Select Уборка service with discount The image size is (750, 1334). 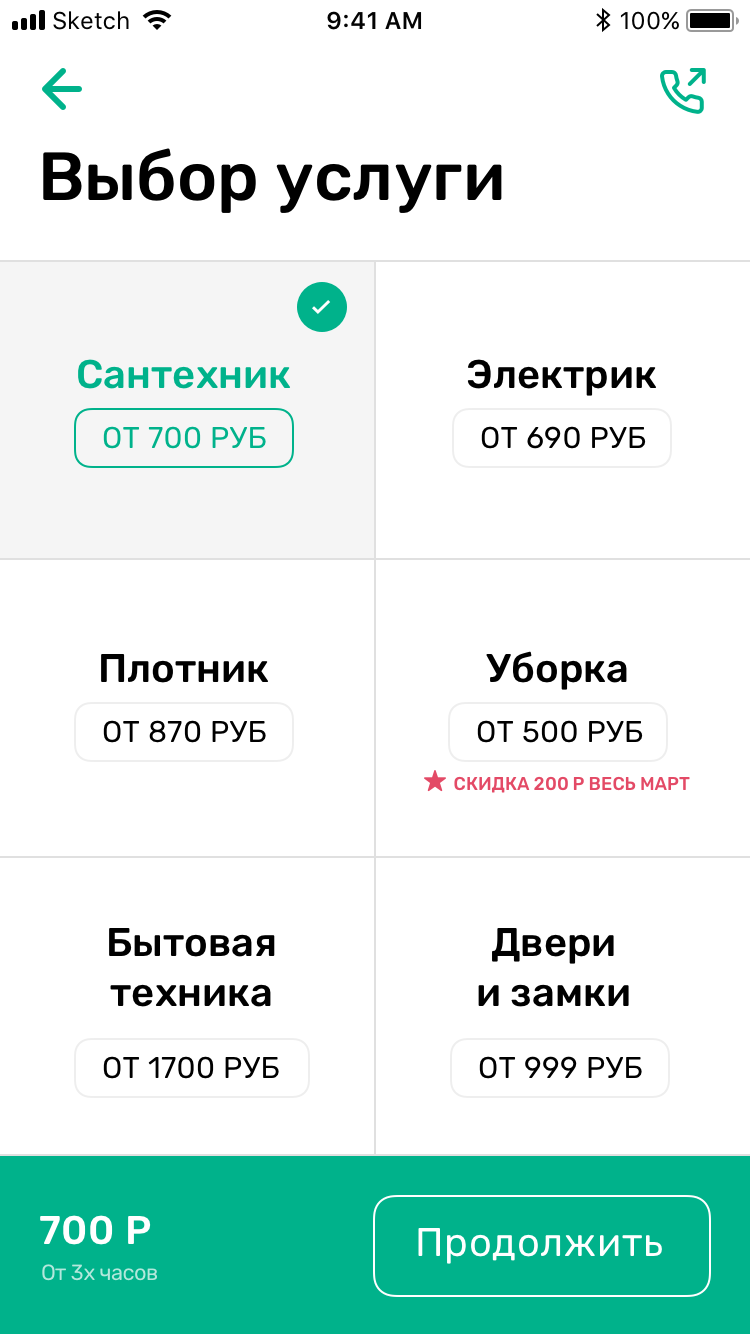(x=560, y=707)
